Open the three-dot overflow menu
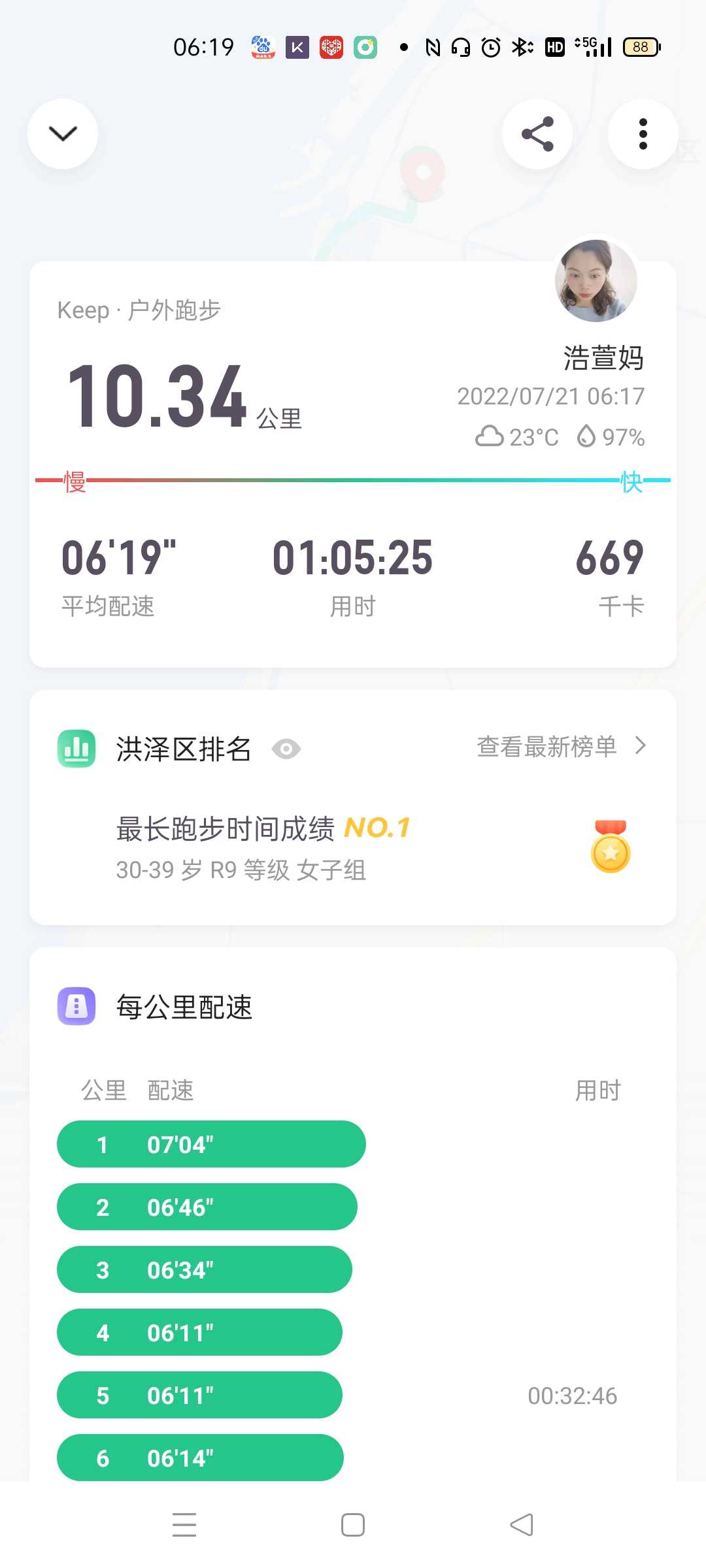 [x=643, y=134]
